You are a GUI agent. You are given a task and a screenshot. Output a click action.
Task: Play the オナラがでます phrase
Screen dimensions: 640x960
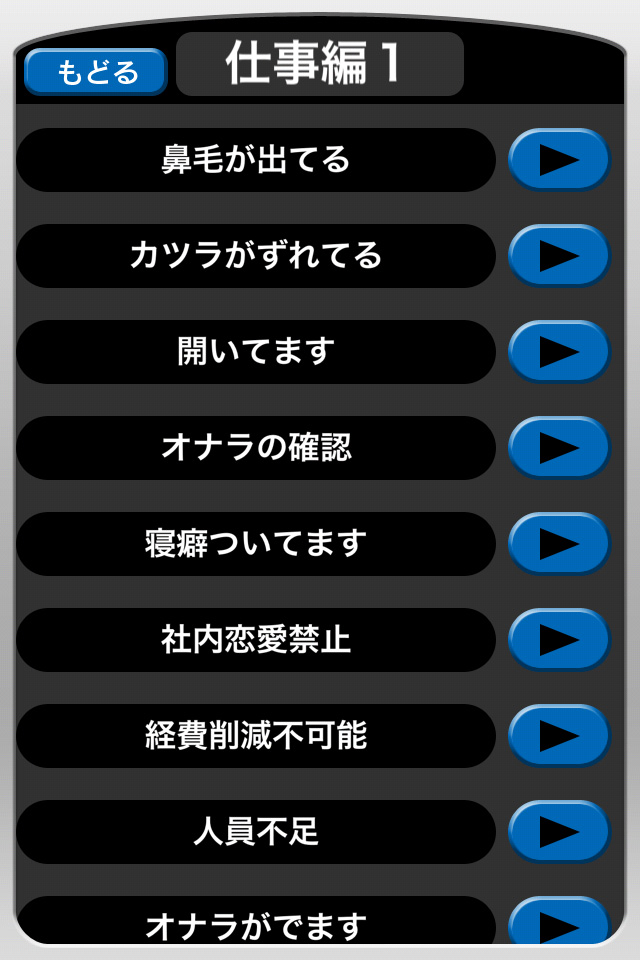559,922
